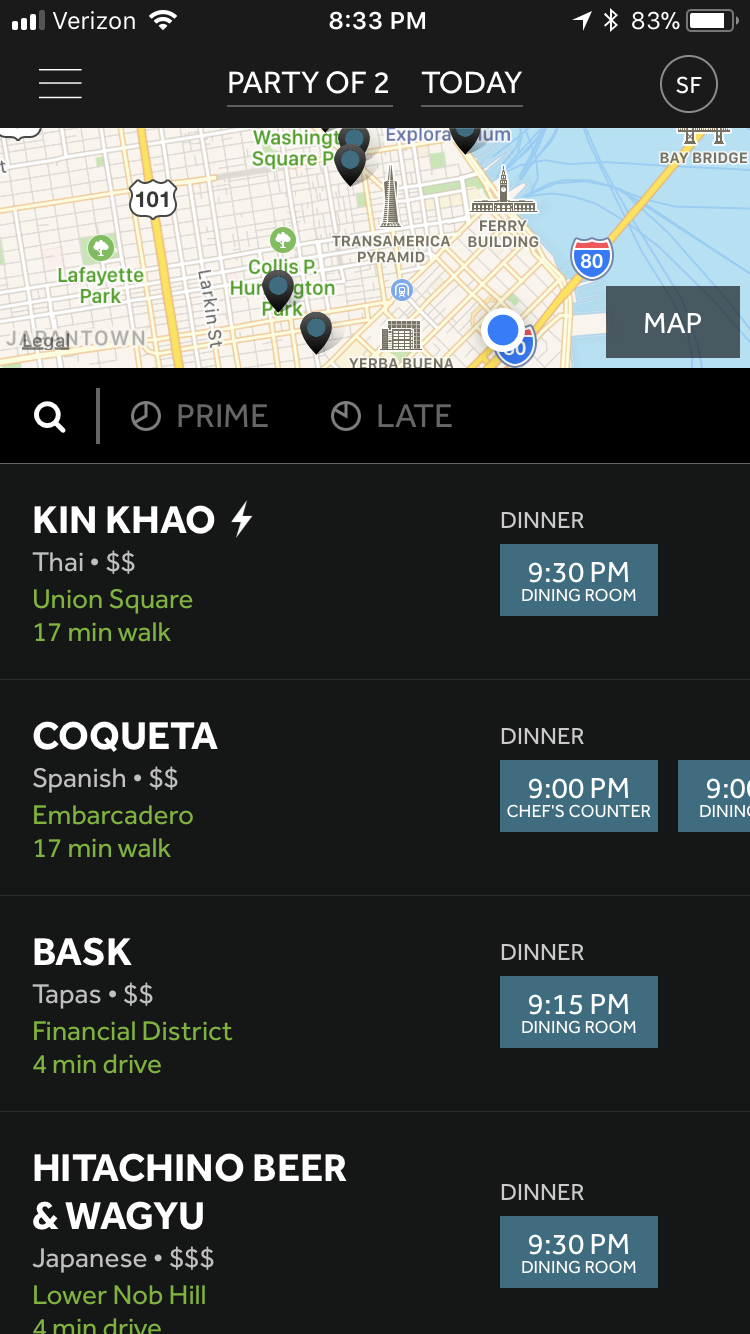Open the Bask restaurant listing

[x=82, y=952]
